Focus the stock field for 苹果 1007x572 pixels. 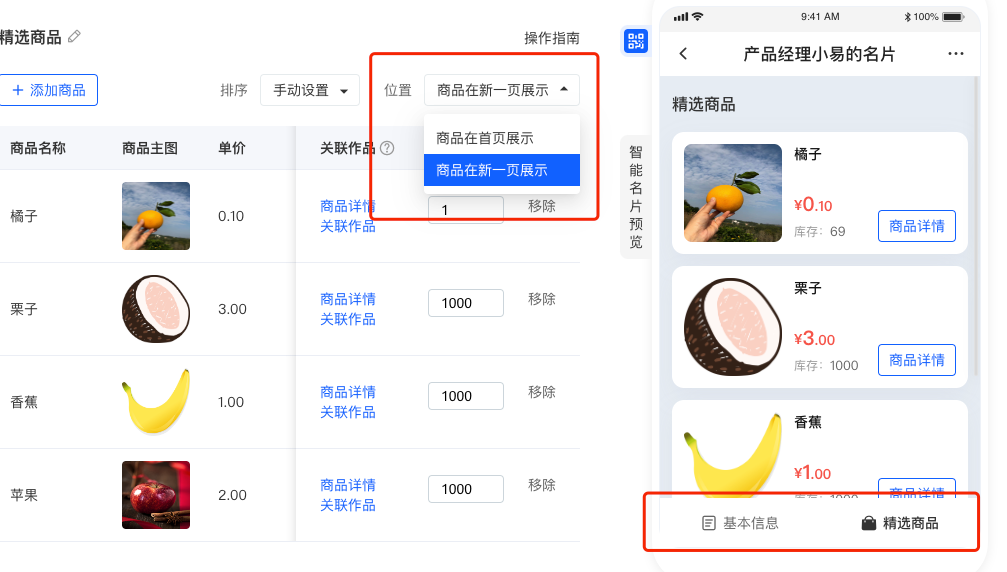pos(465,489)
